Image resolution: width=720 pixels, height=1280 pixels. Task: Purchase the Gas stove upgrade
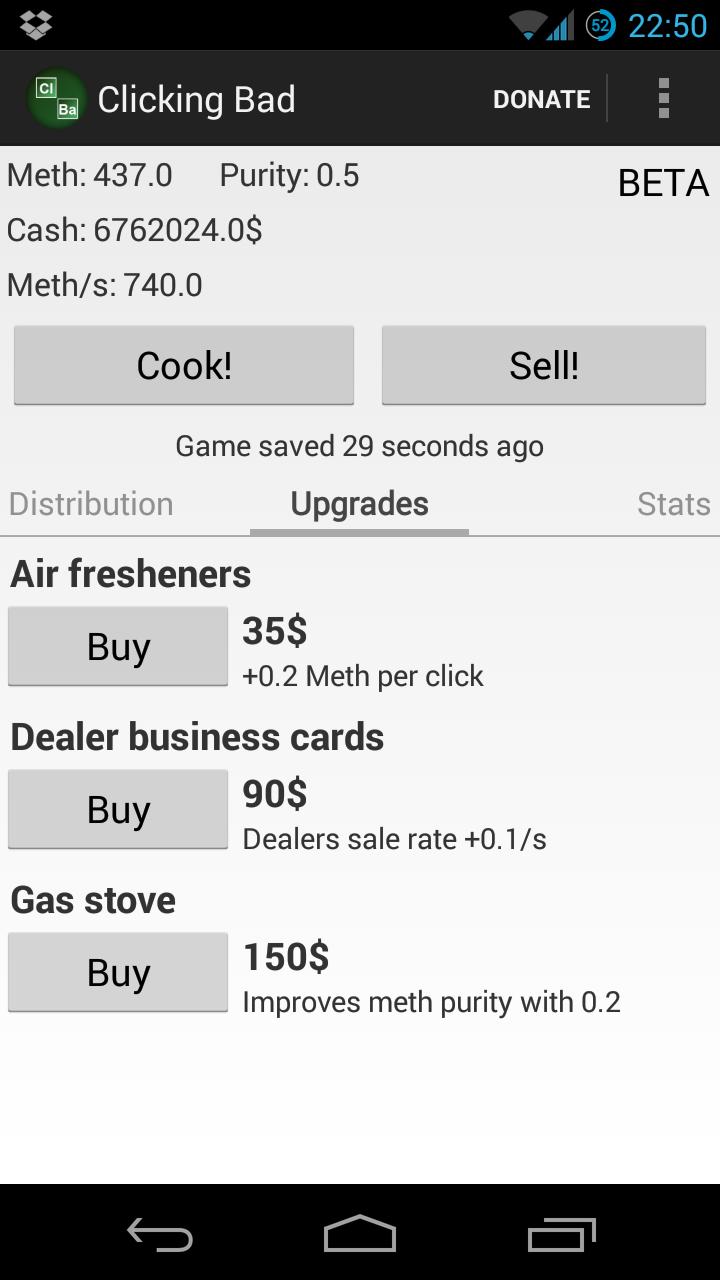tap(118, 972)
